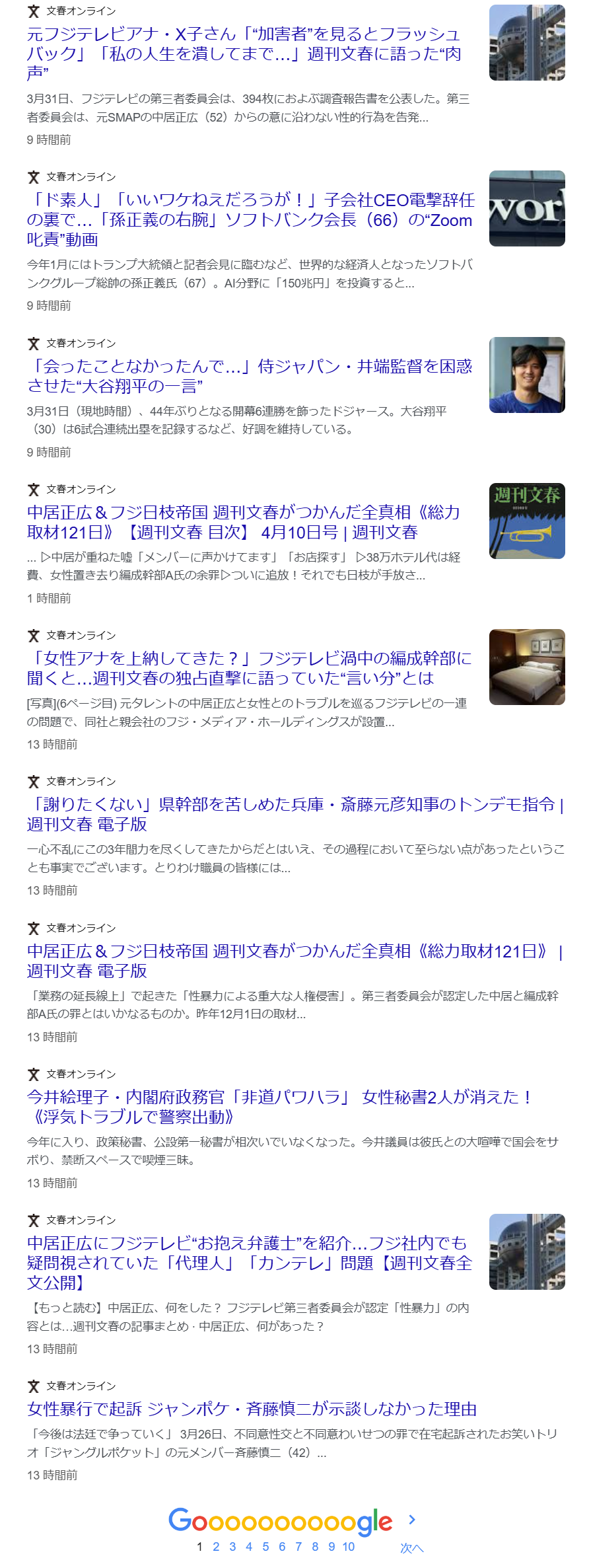
Task: Tap the 大谷翔平 photo thumbnail
Action: tap(527, 375)
